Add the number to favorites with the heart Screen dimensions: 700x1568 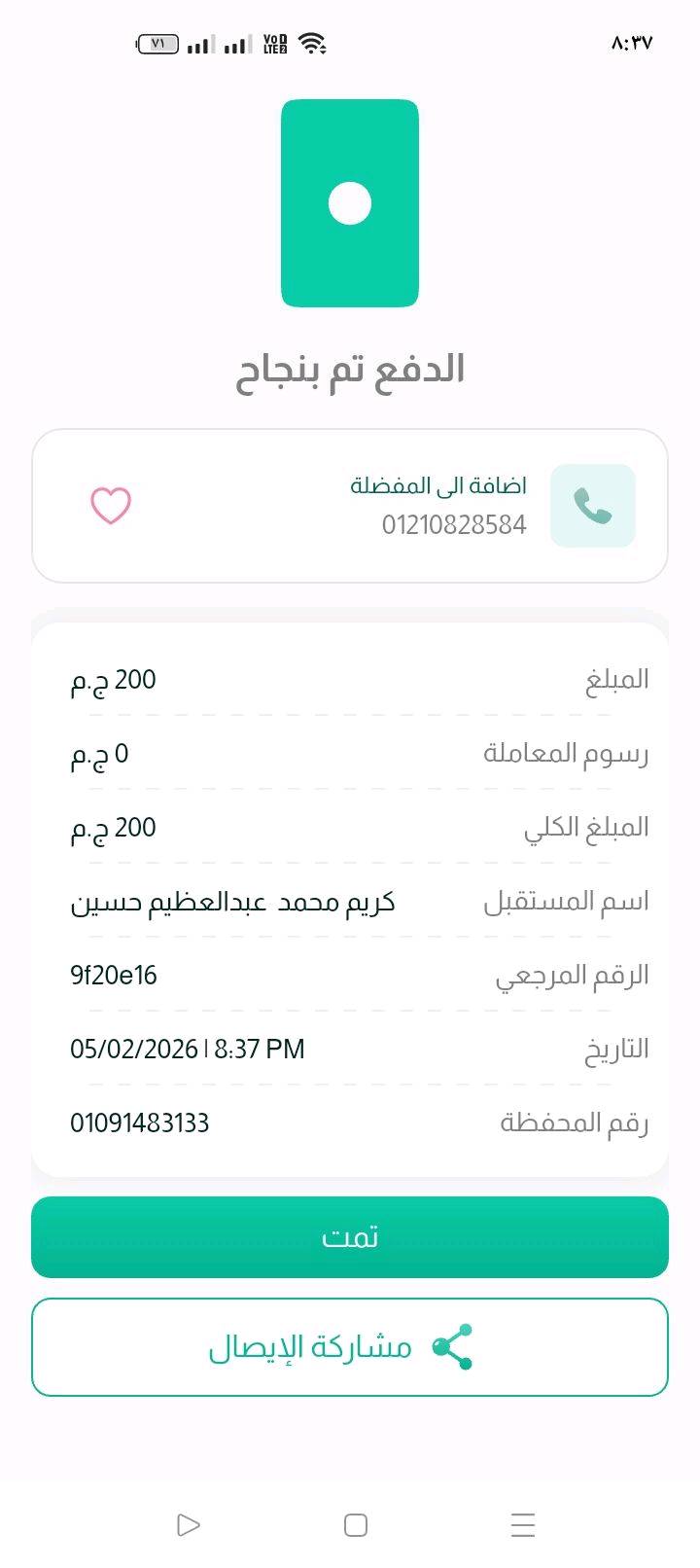(111, 506)
